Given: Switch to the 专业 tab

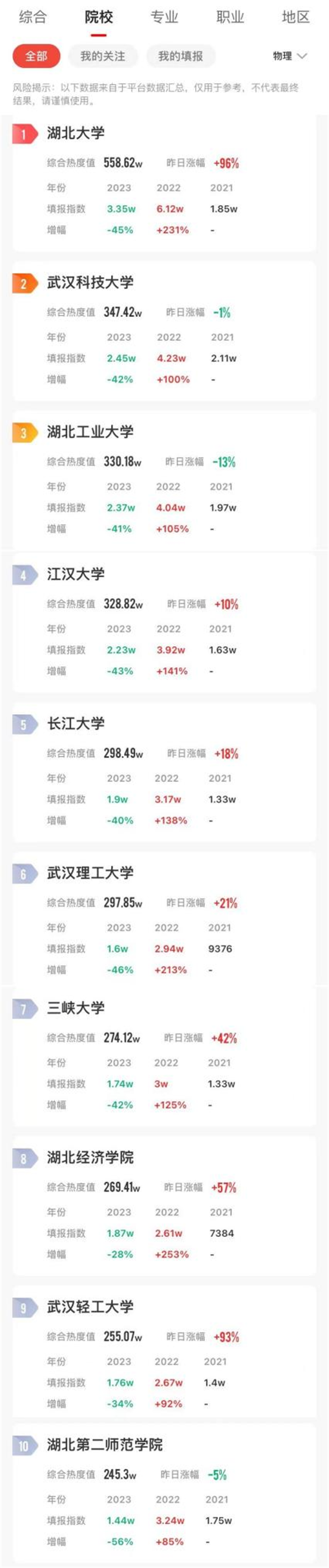Looking at the screenshot, I should pyautogui.click(x=164, y=17).
